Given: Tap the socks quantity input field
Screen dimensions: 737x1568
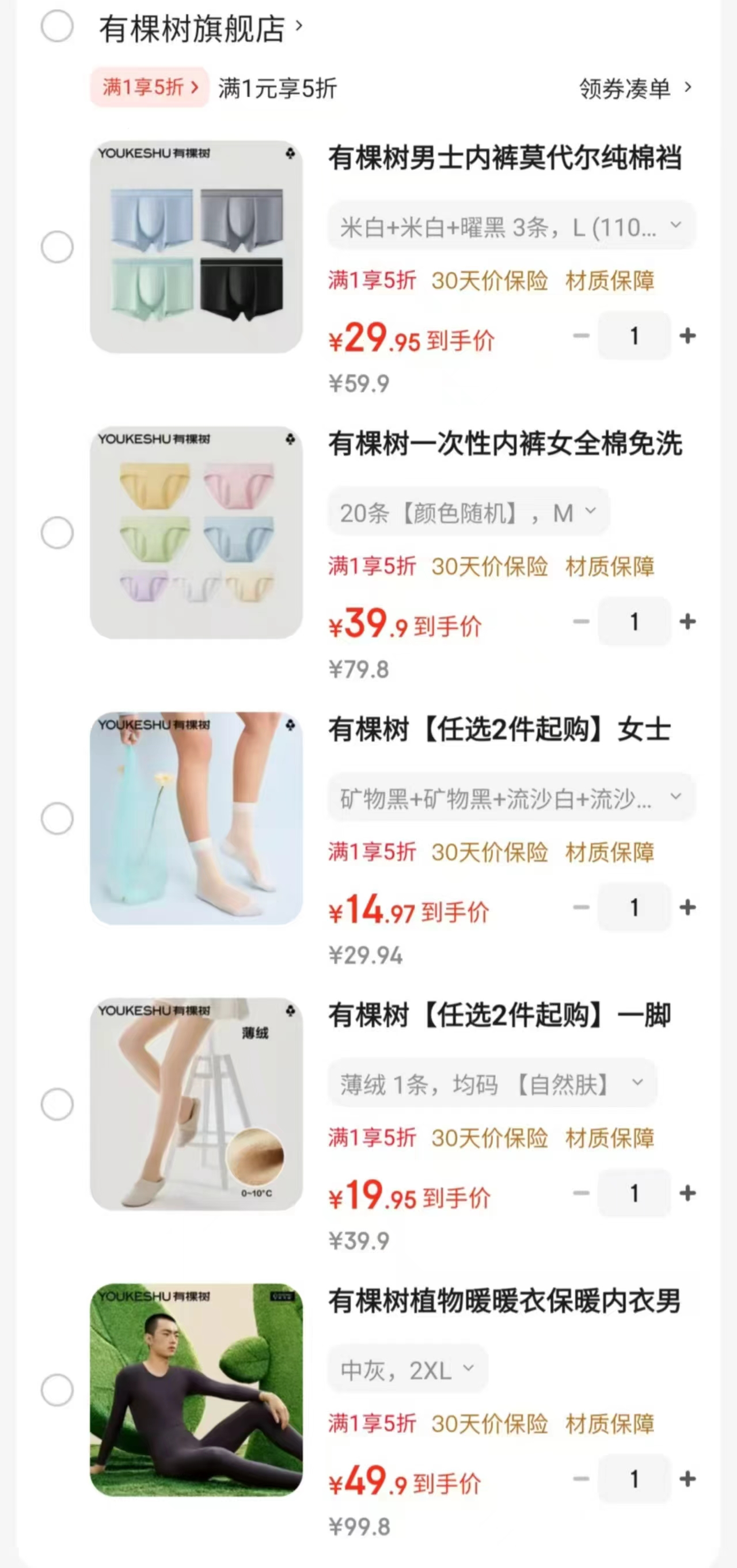Looking at the screenshot, I should (634, 908).
